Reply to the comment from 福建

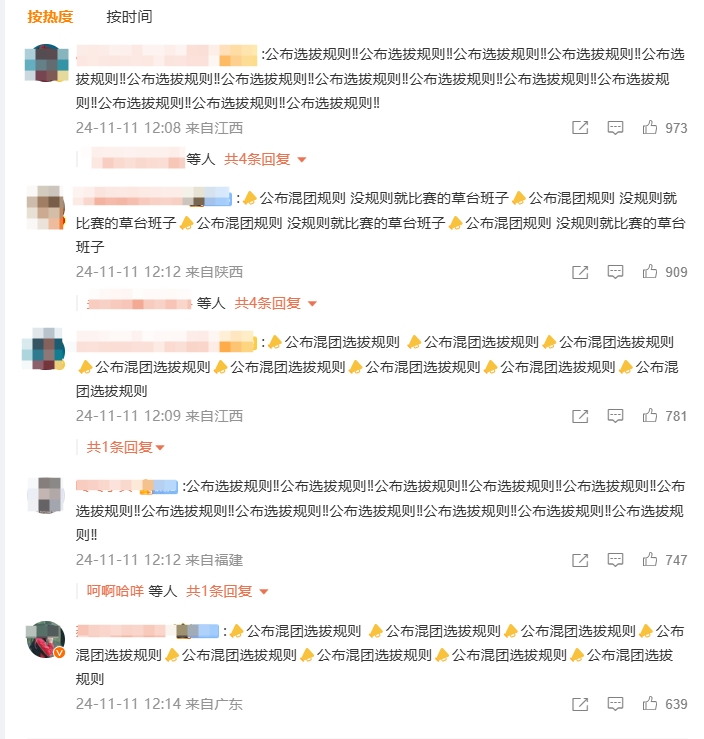point(616,560)
